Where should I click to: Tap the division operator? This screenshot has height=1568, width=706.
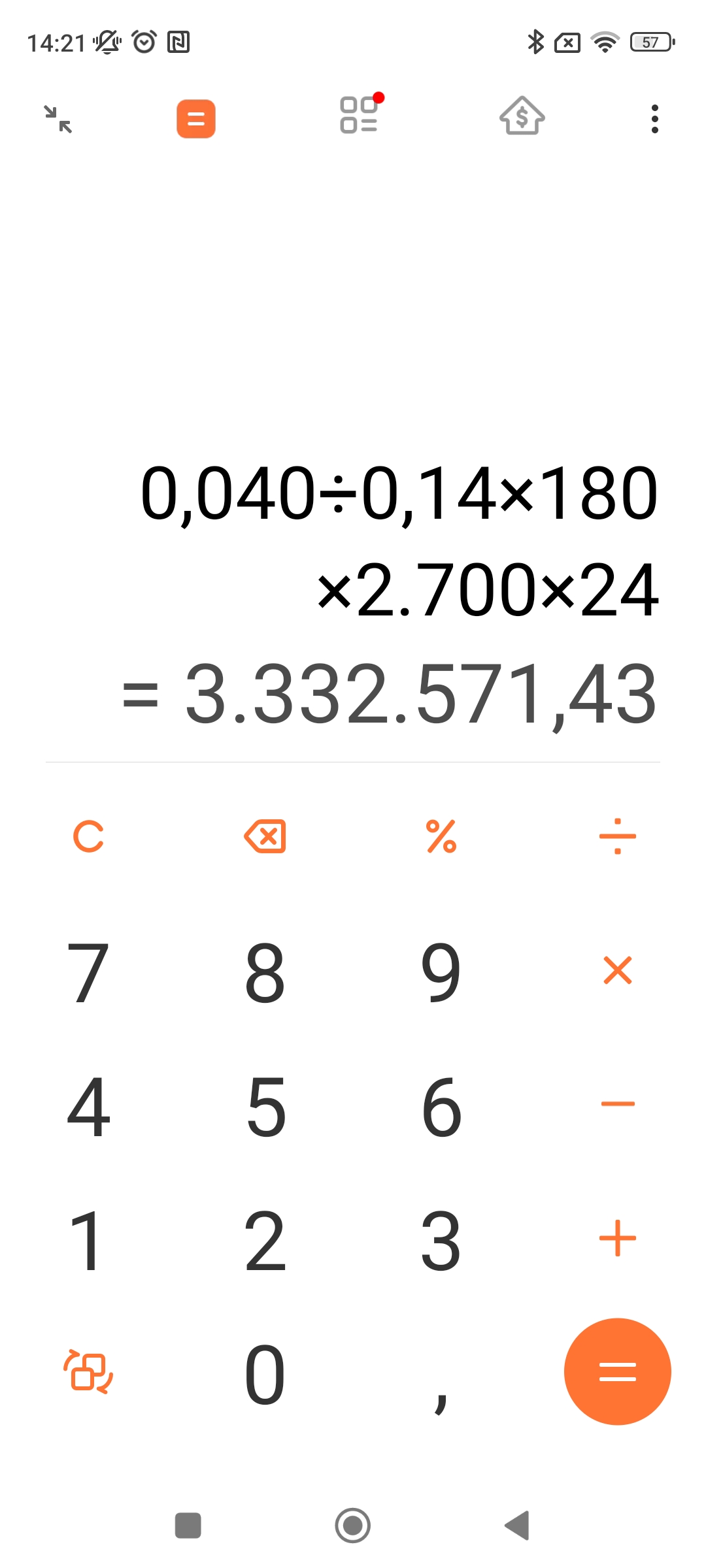click(618, 838)
